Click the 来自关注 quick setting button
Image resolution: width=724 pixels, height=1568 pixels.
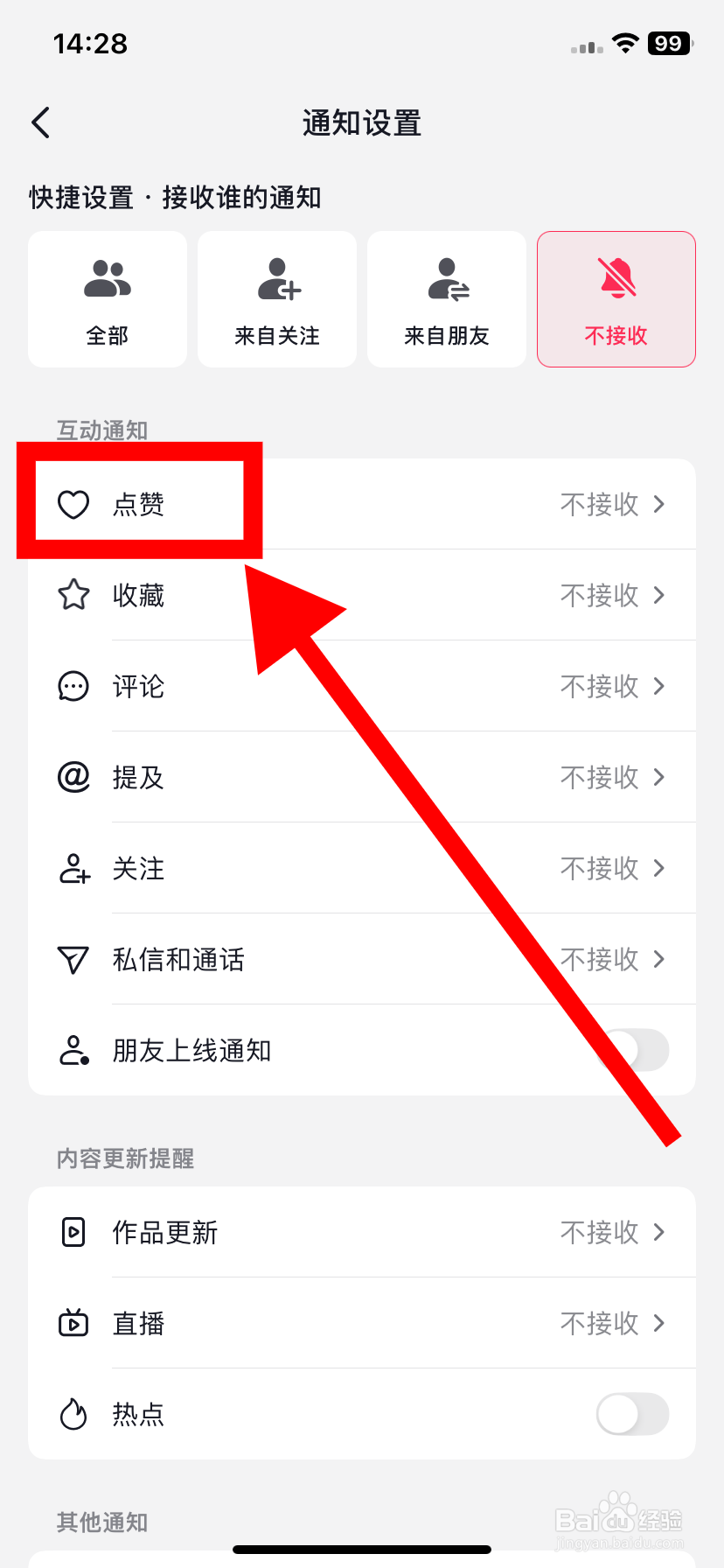click(276, 298)
